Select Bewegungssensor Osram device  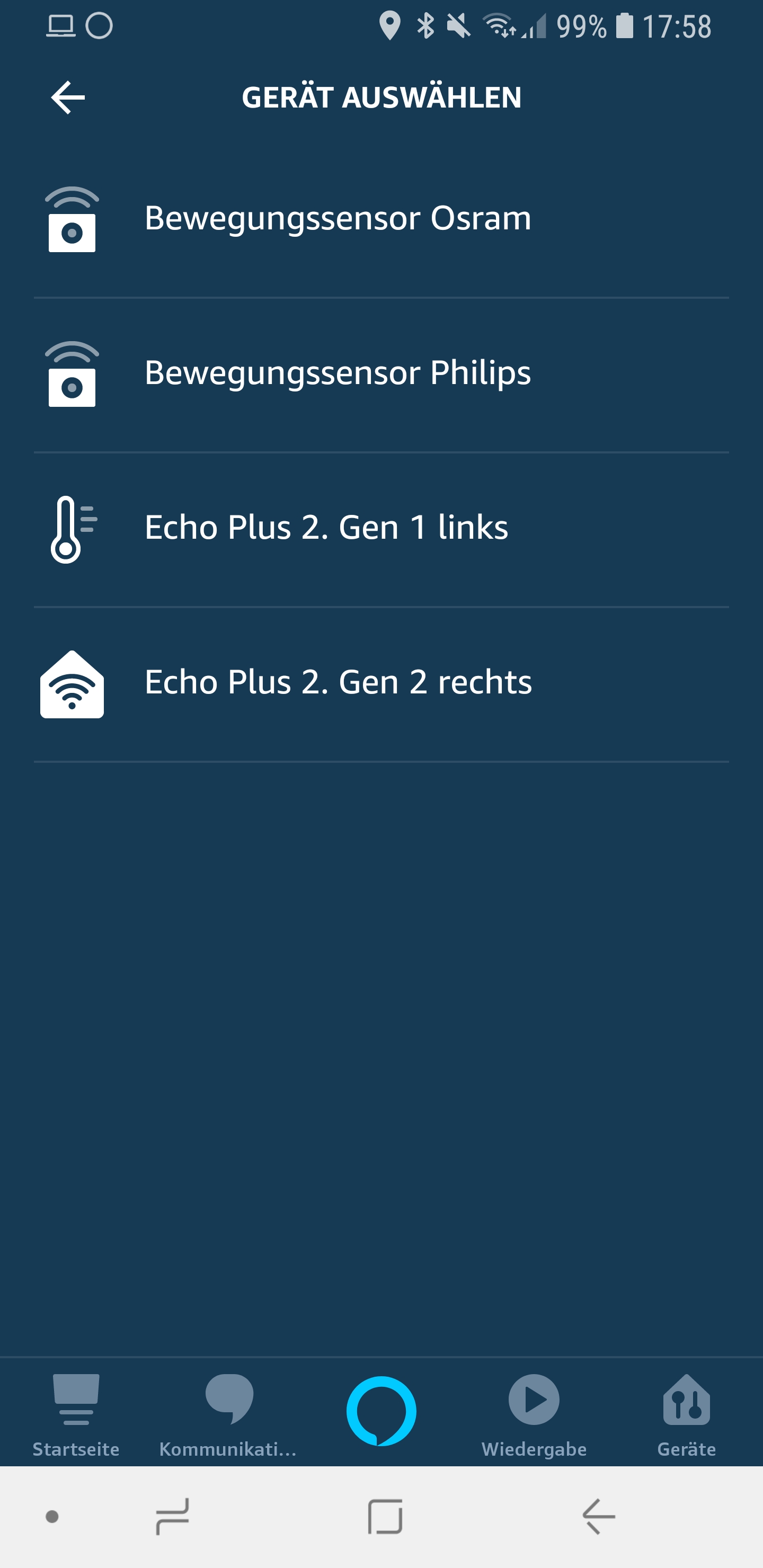[338, 219]
